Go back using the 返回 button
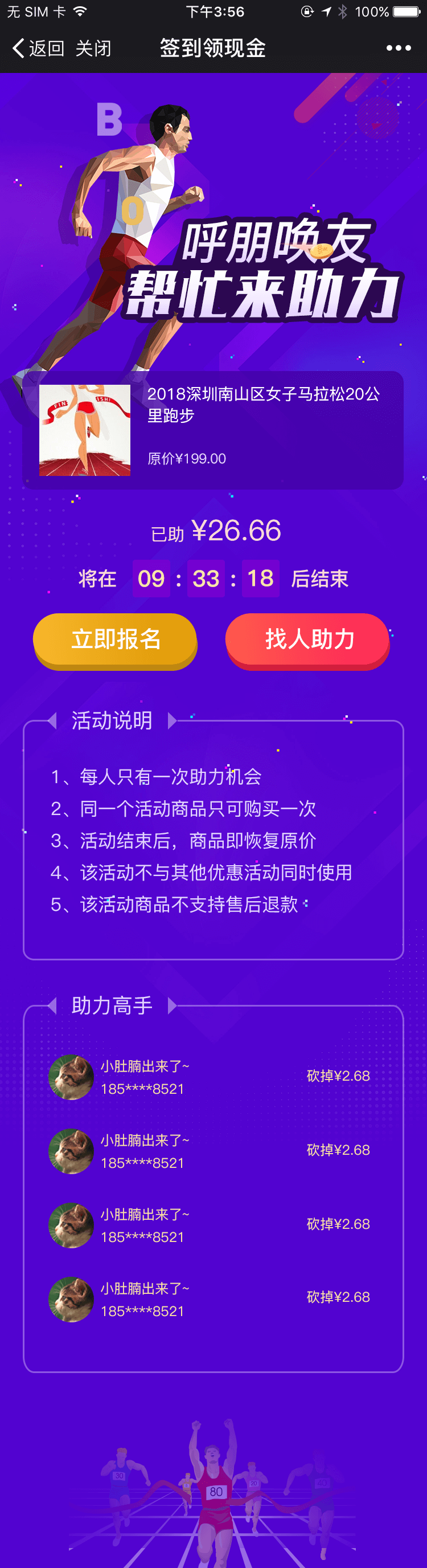This screenshot has height=1568, width=427. click(38, 48)
